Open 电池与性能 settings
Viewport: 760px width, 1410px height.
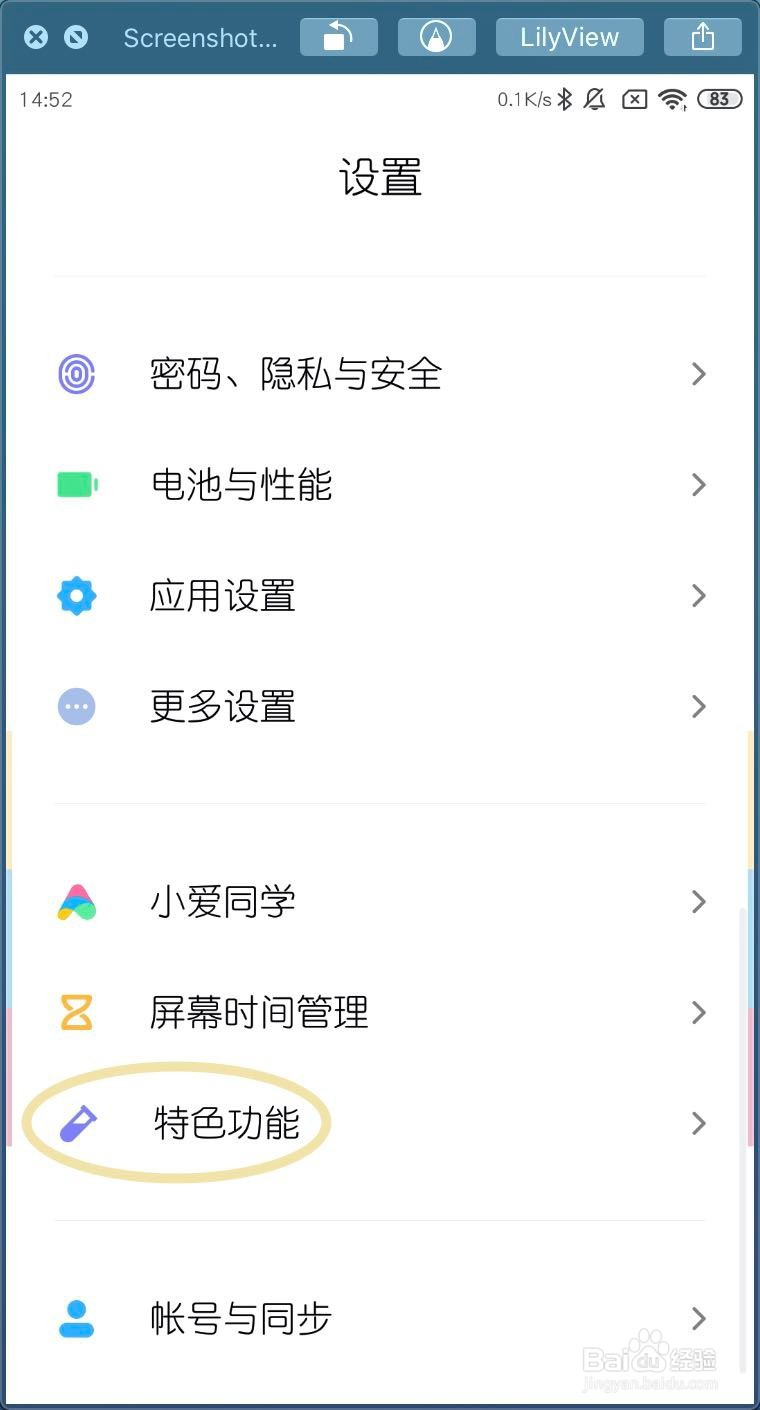click(380, 485)
